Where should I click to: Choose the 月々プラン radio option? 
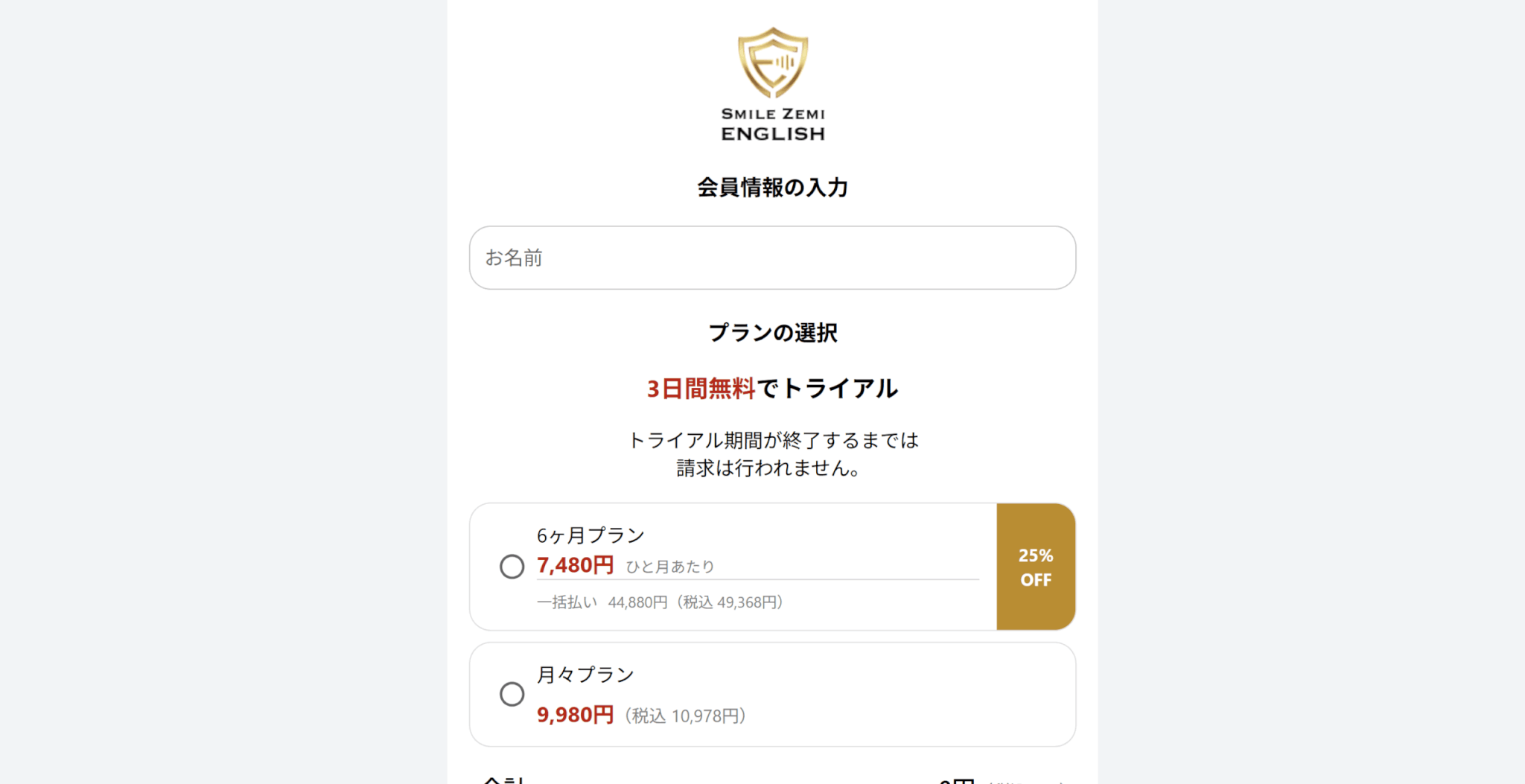tap(512, 694)
